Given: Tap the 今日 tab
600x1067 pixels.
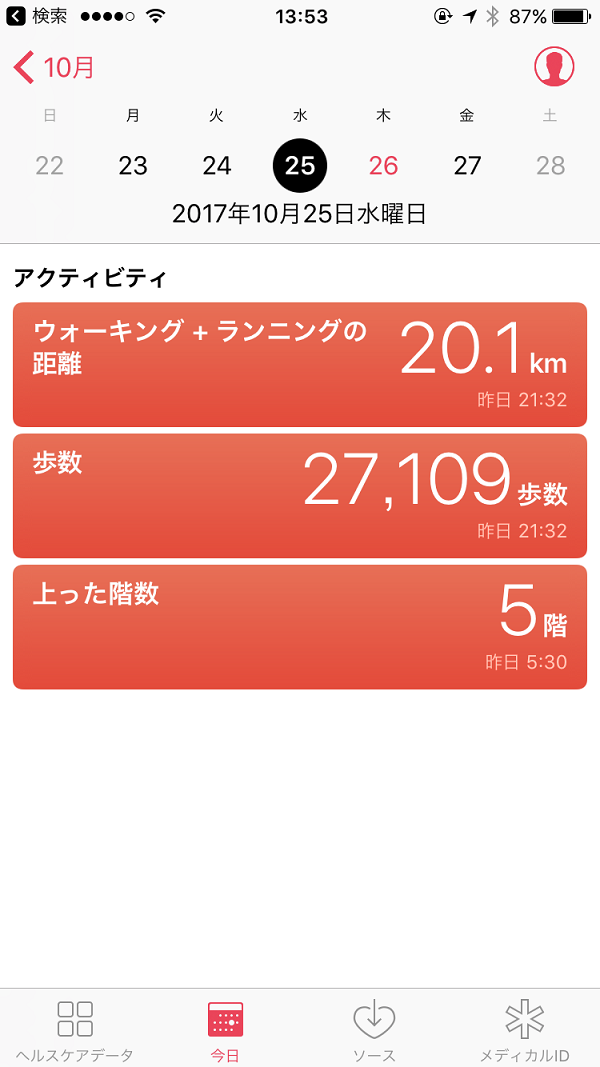Looking at the screenshot, I should tap(225, 1030).
